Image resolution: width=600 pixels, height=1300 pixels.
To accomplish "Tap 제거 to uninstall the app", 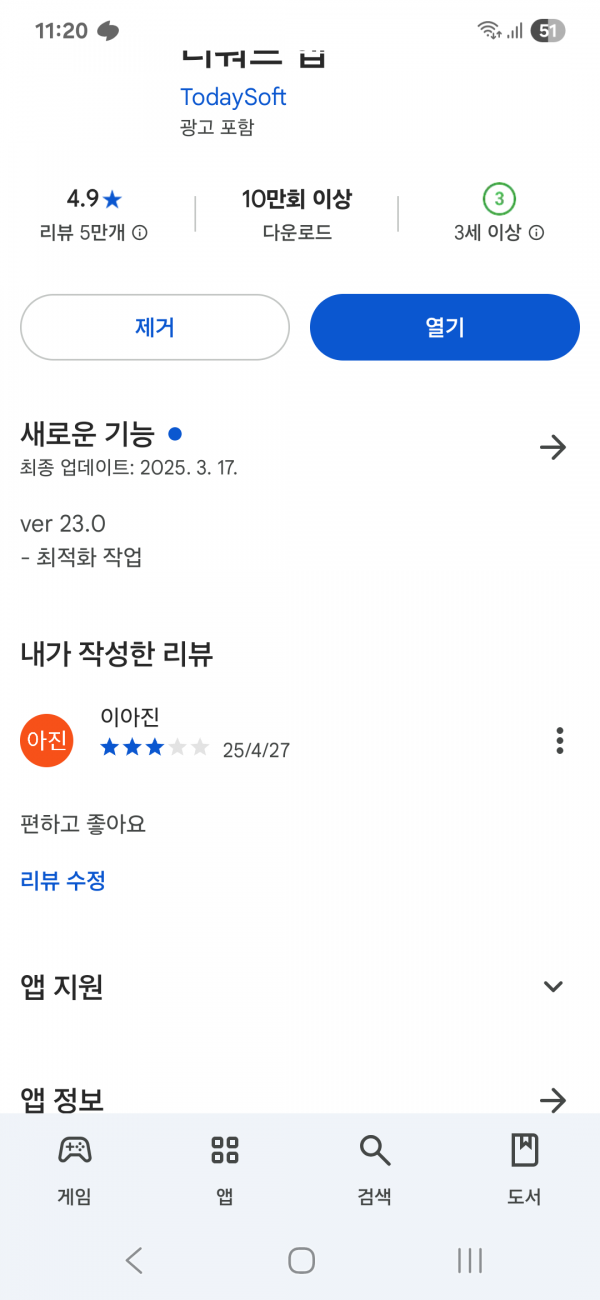I will [x=155, y=327].
